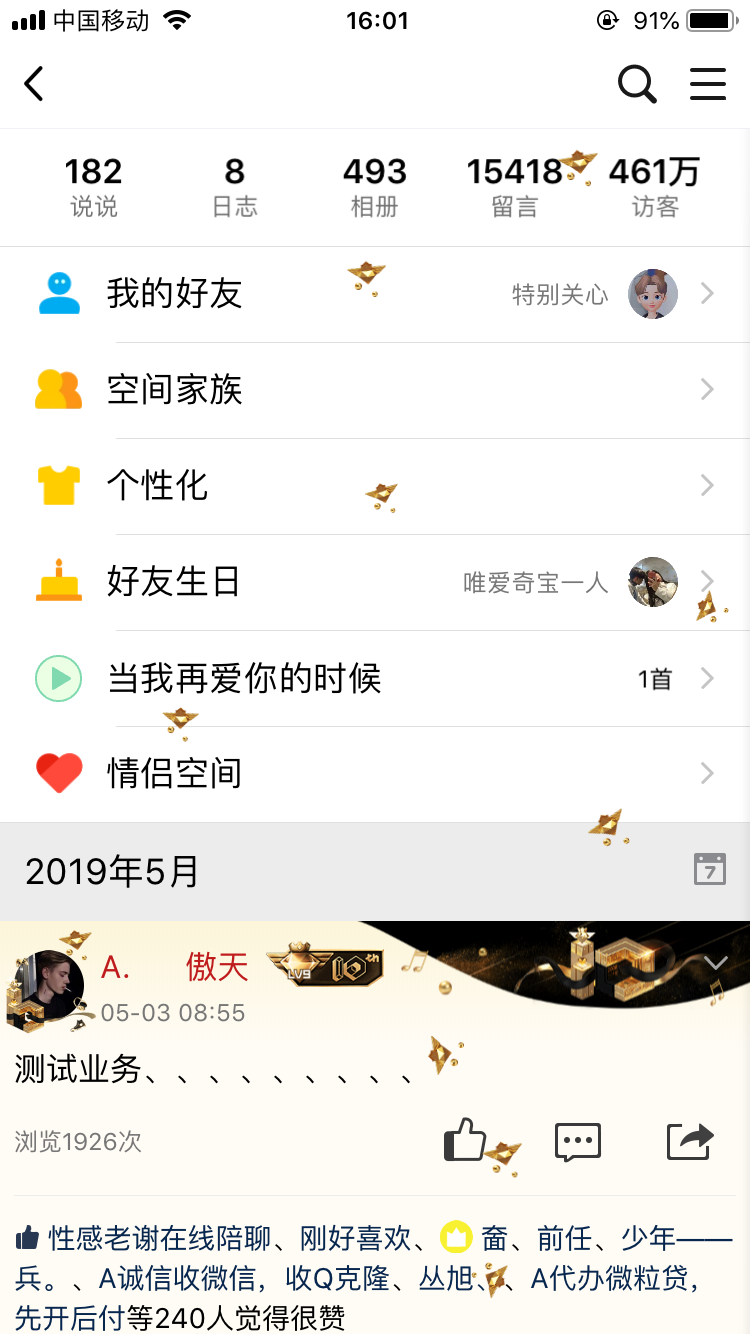Screen dimensions: 750x1334
Task: Play the song 当我再爱你的时候
Action: click(x=58, y=678)
